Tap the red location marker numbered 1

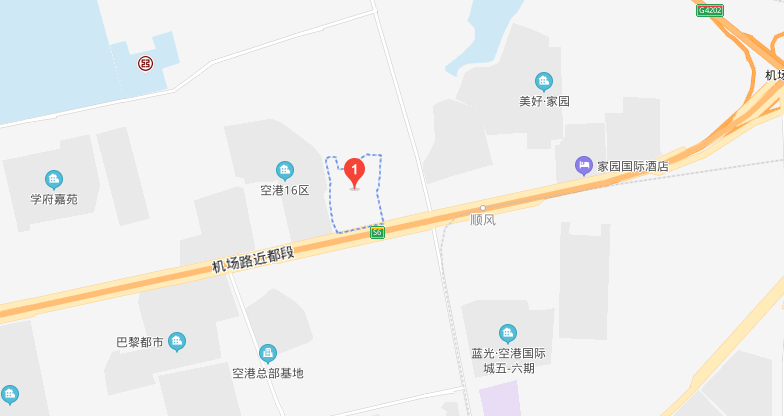pos(354,173)
